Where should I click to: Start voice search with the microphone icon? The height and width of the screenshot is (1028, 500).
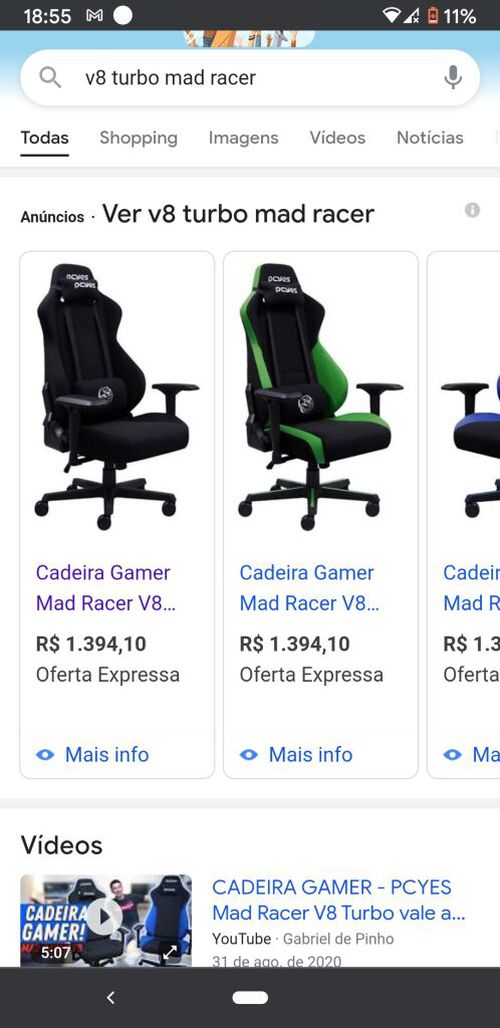pyautogui.click(x=452, y=77)
